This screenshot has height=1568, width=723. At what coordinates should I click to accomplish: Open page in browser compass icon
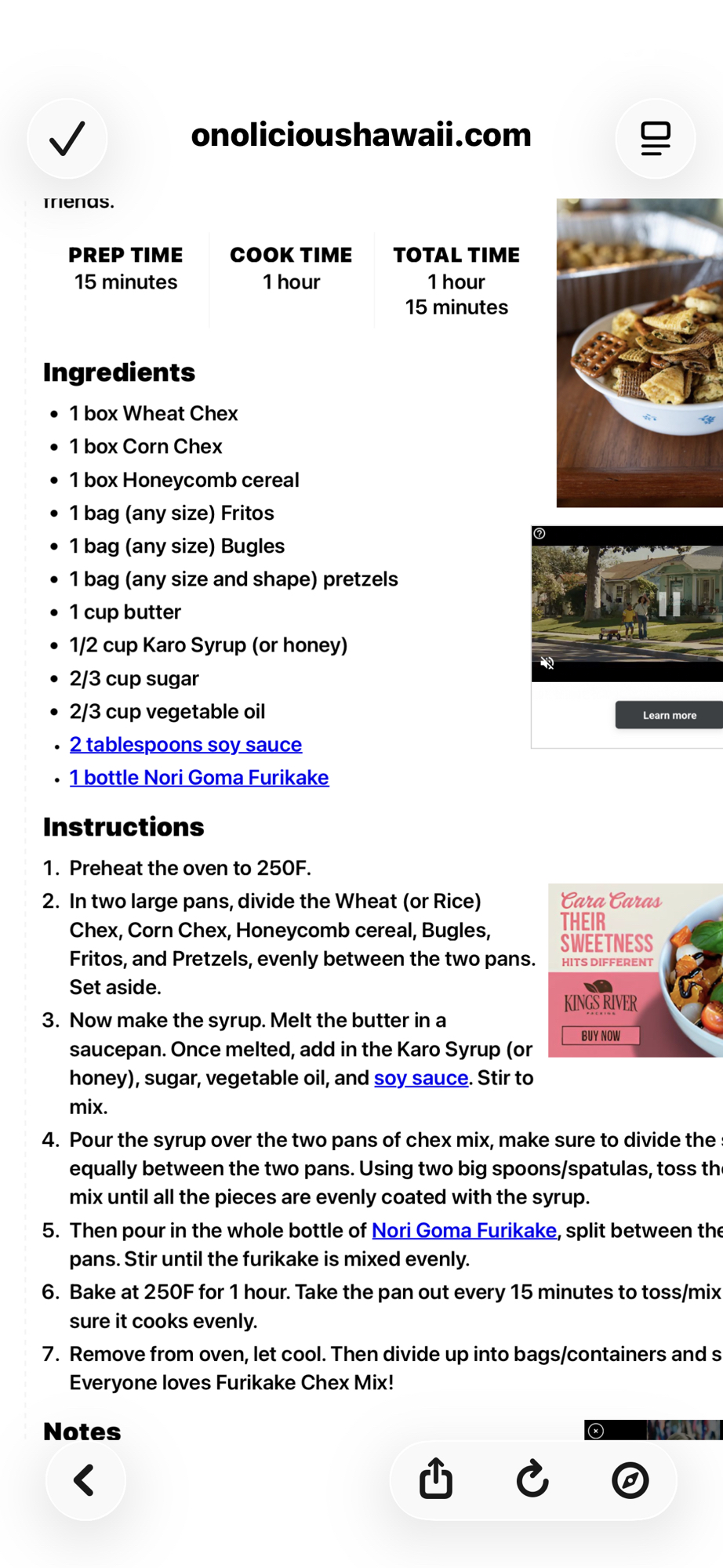630,1480
